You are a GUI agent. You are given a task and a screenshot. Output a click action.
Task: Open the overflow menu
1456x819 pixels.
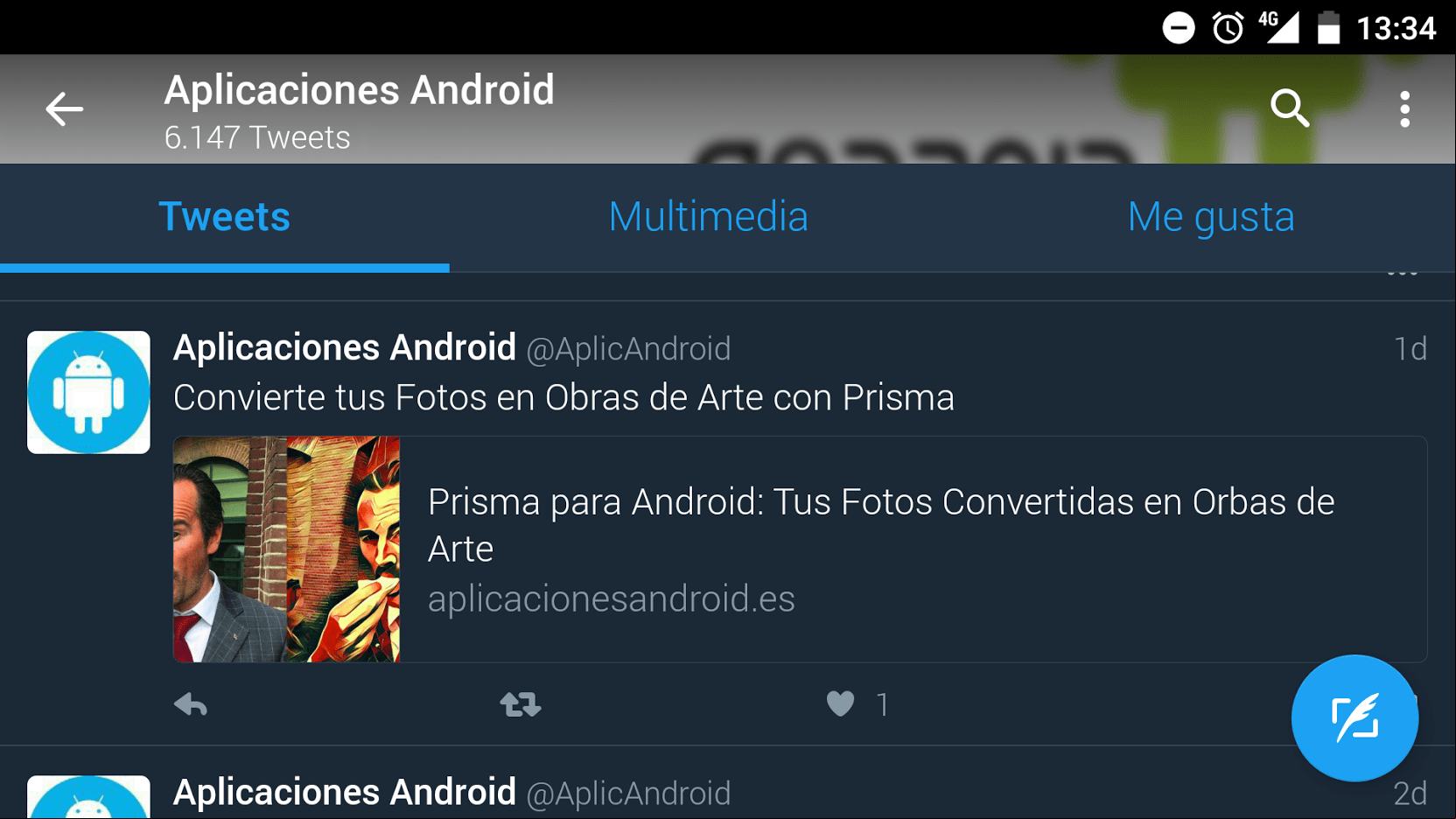pos(1404,109)
